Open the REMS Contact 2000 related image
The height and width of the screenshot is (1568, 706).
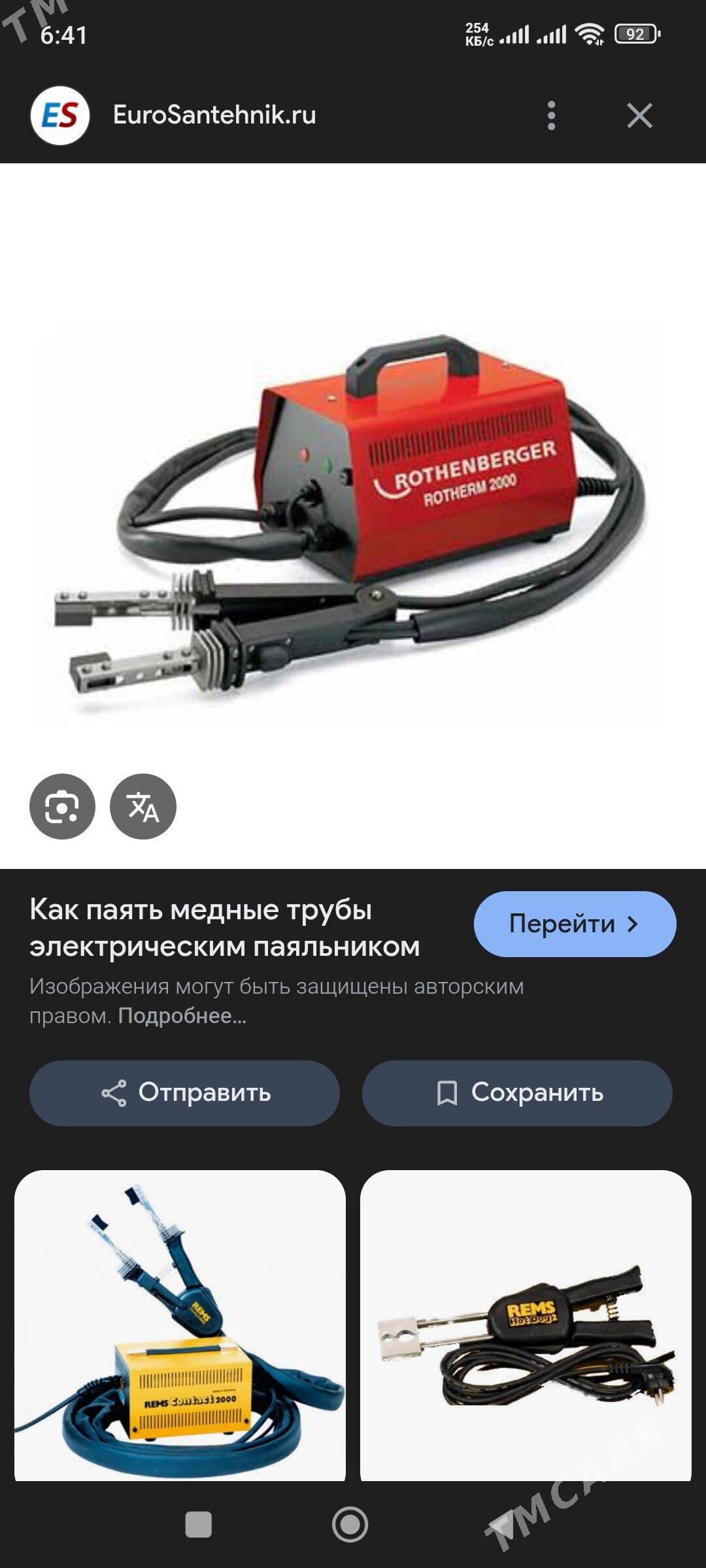(x=180, y=1326)
